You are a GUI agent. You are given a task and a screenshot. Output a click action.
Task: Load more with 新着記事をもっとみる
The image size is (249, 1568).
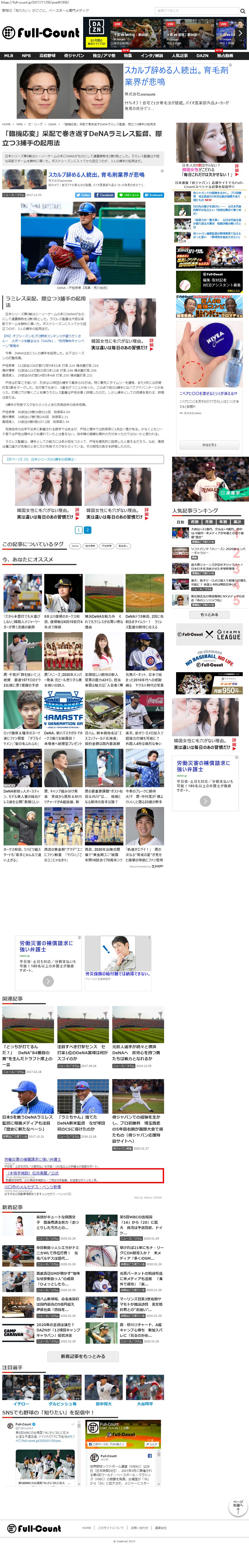pyautogui.click(x=83, y=1356)
